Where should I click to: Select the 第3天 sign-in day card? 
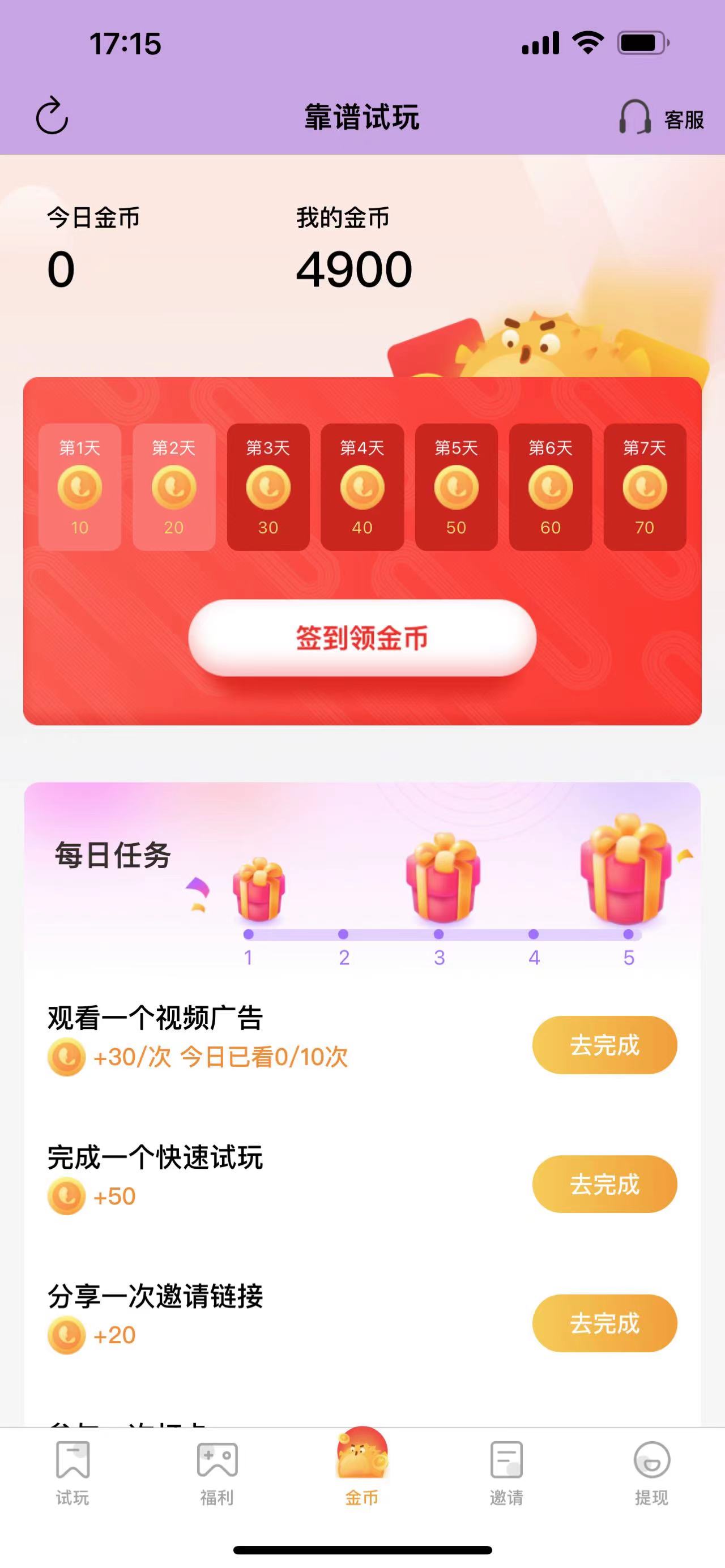268,487
